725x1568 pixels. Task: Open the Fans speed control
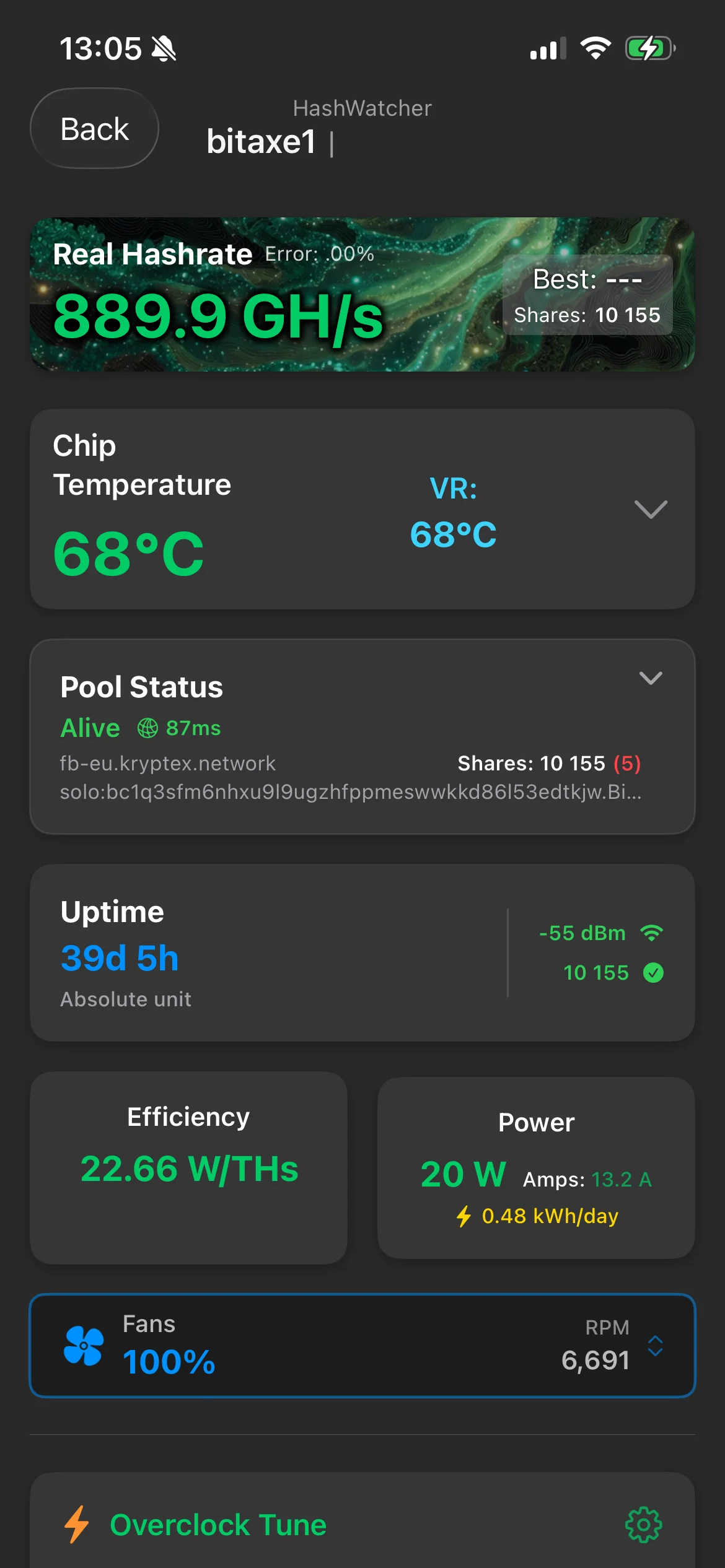point(655,1346)
